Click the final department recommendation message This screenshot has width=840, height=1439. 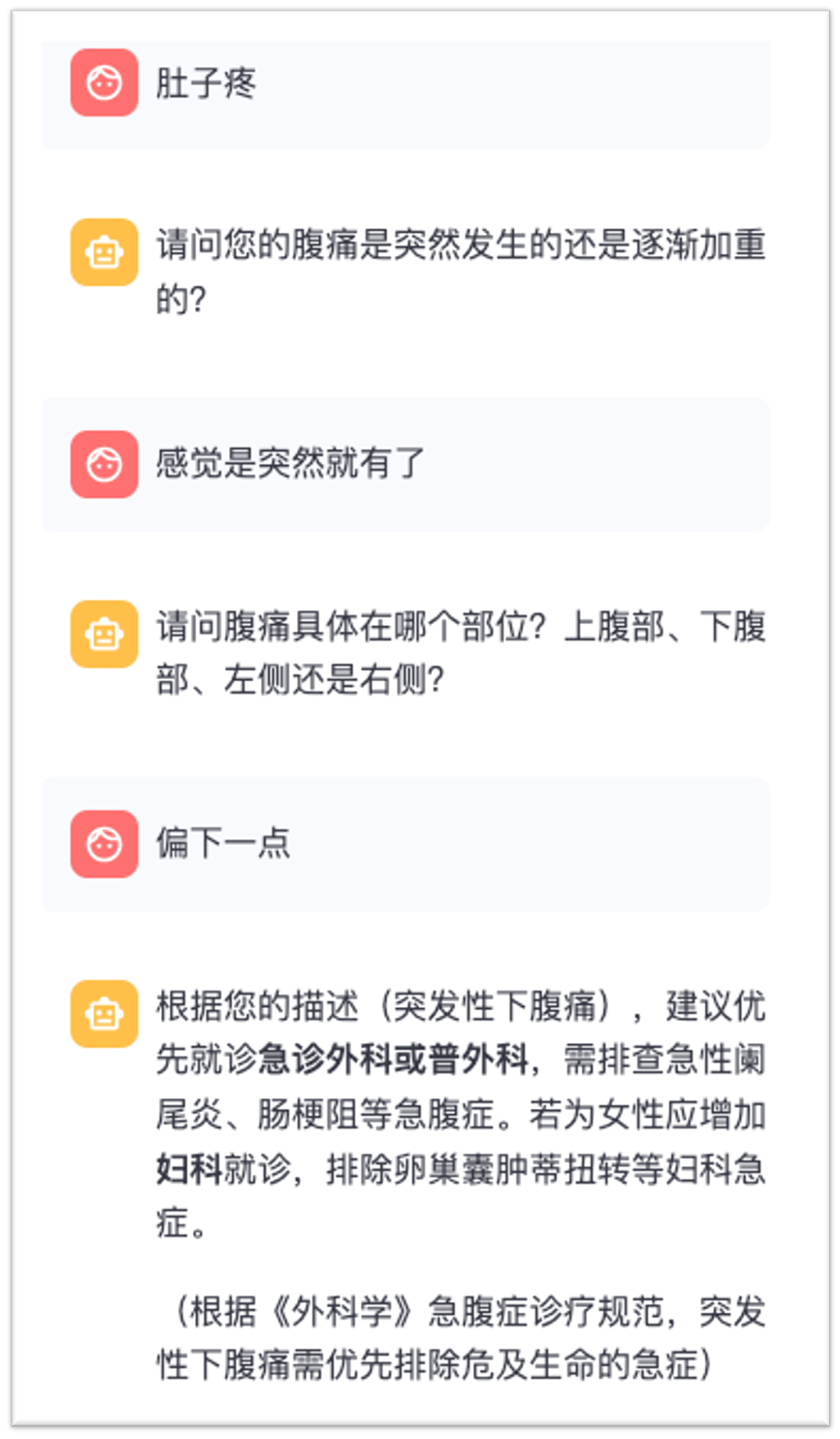[456, 1116]
